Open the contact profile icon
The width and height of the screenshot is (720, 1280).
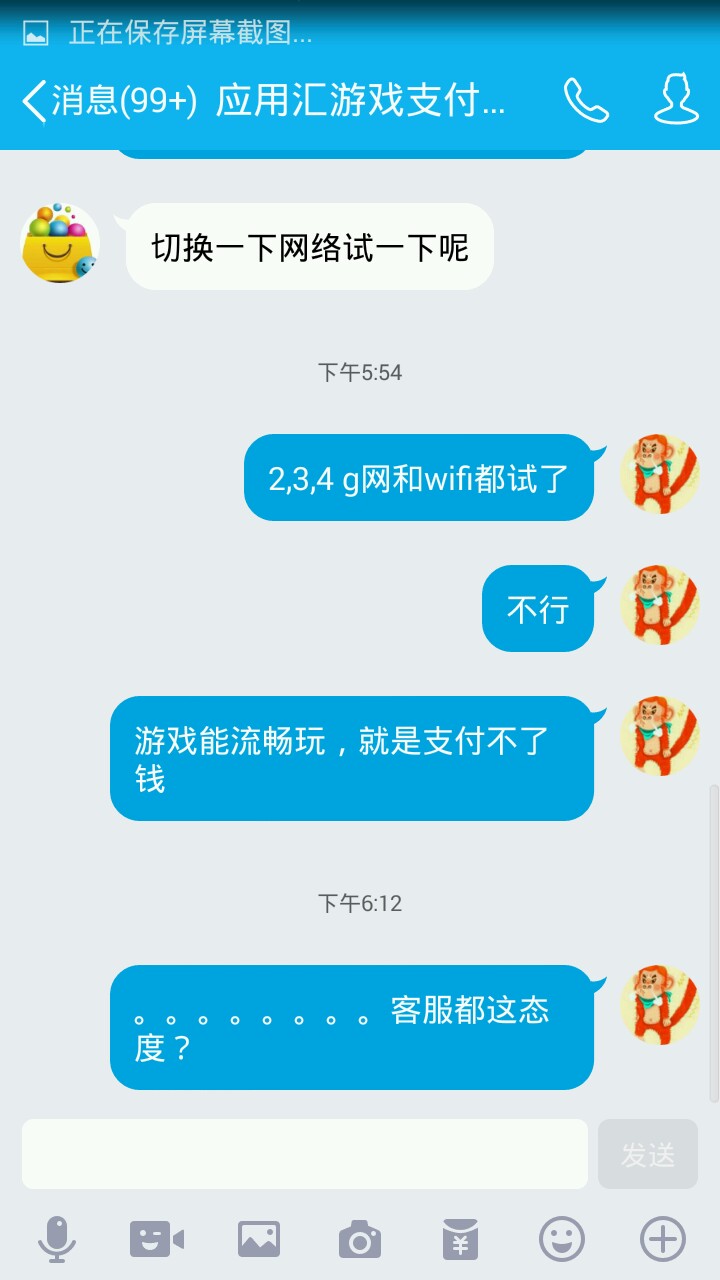pyautogui.click(x=677, y=100)
